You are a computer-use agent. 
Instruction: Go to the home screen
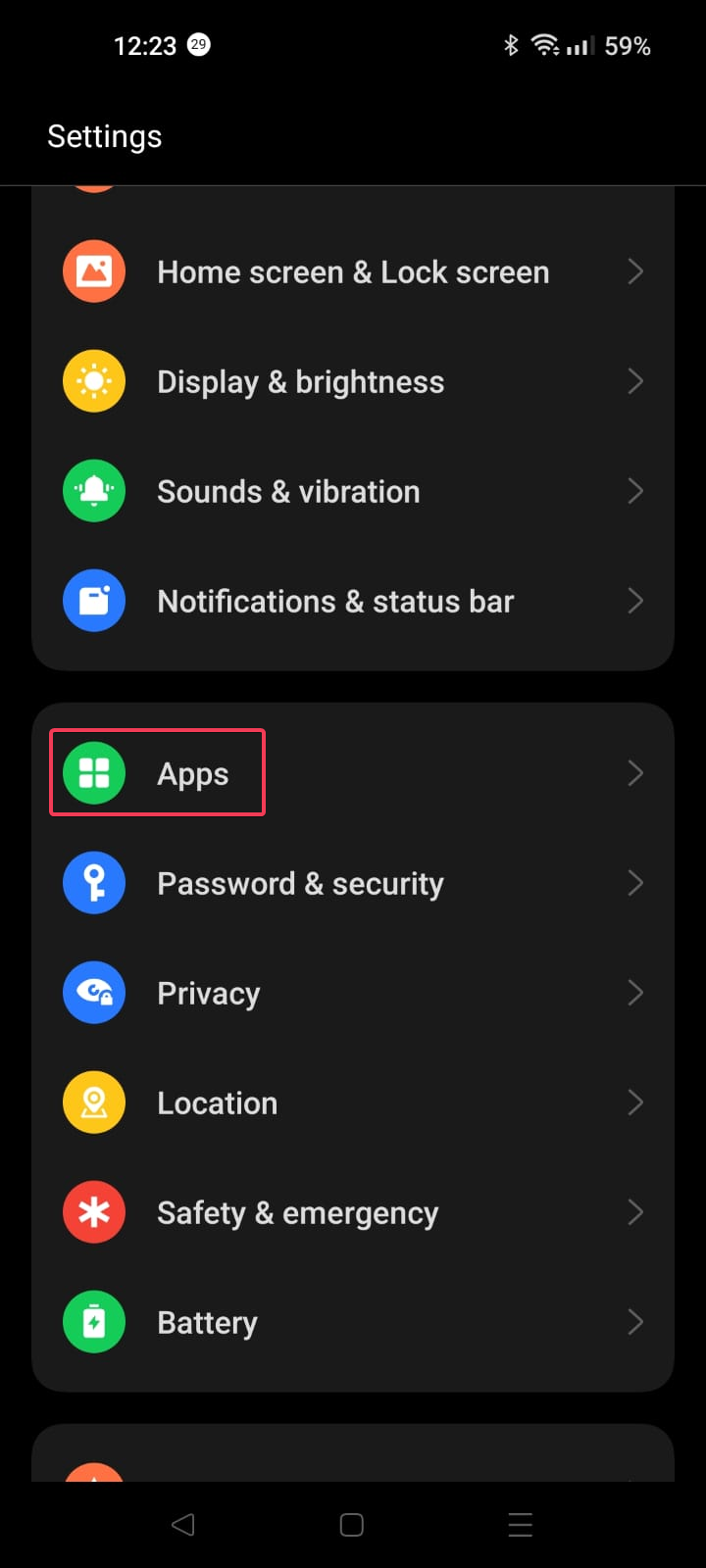pos(352,1524)
